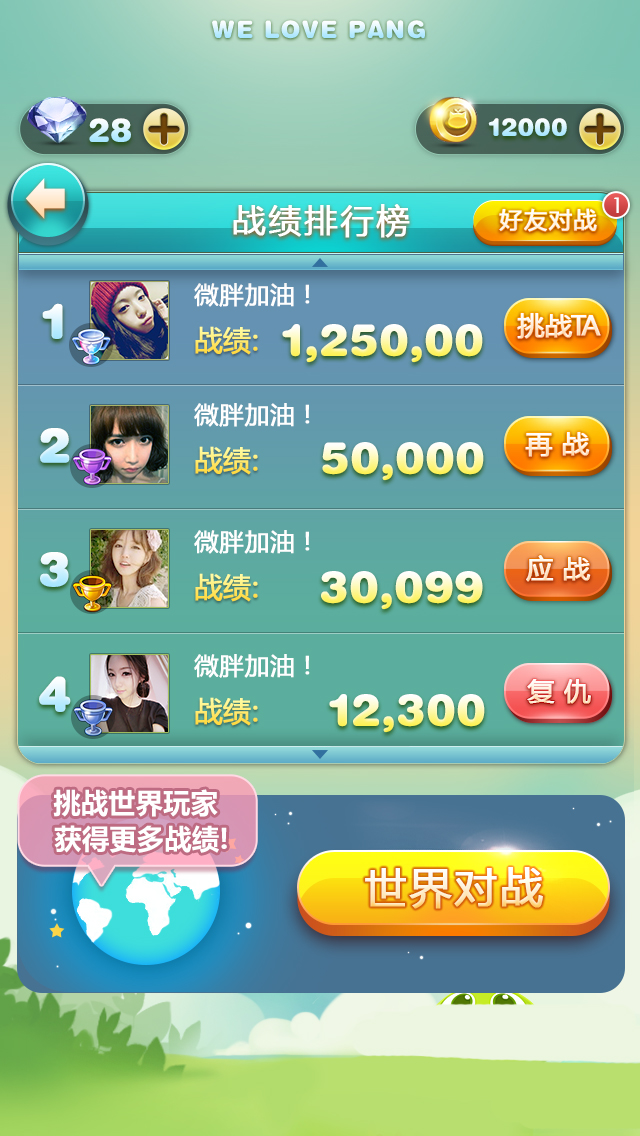Open the rank 1 player's avatar
Viewport: 640px width, 1136px height.
click(129, 320)
